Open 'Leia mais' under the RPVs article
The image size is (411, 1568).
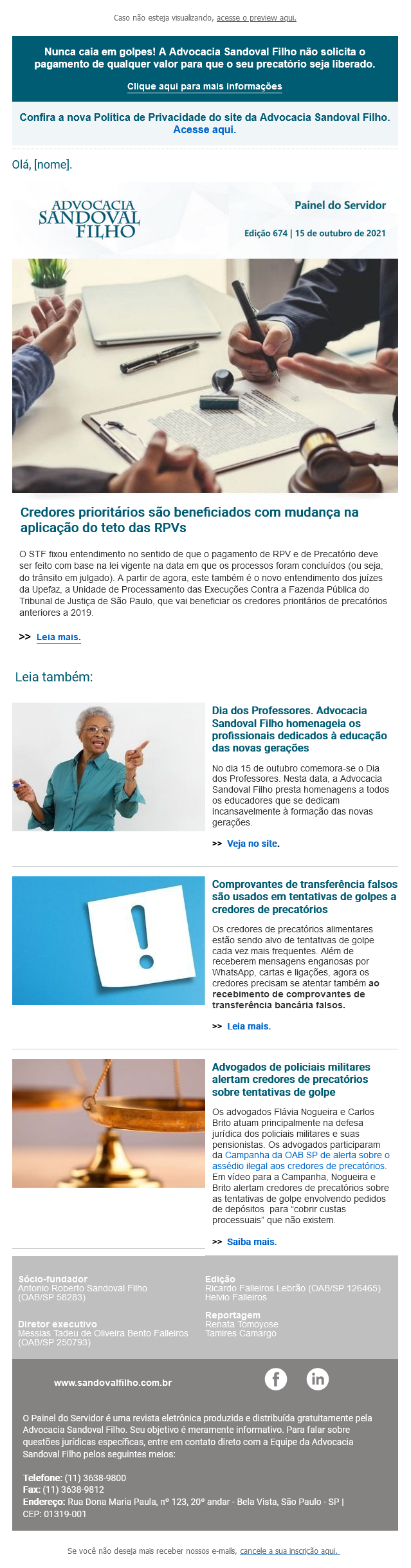click(58, 637)
